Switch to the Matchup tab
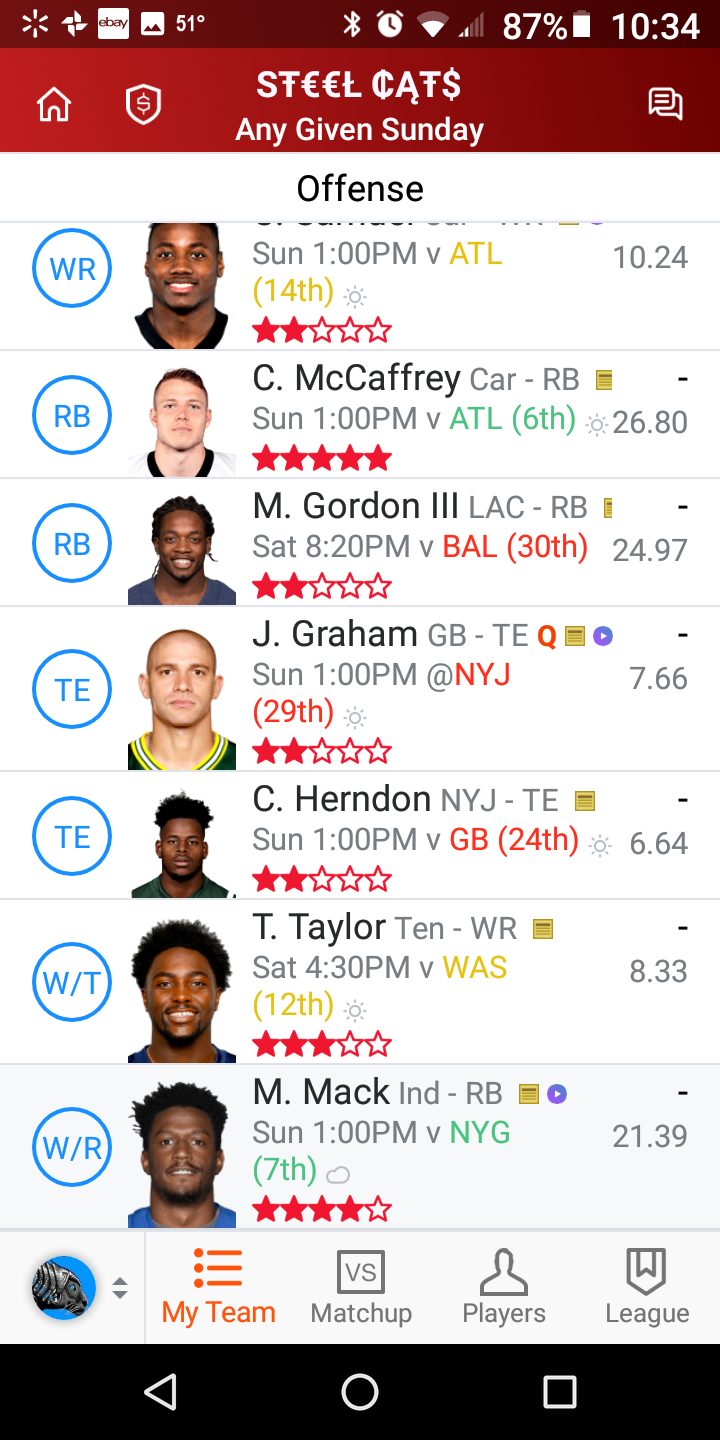 point(361,1288)
